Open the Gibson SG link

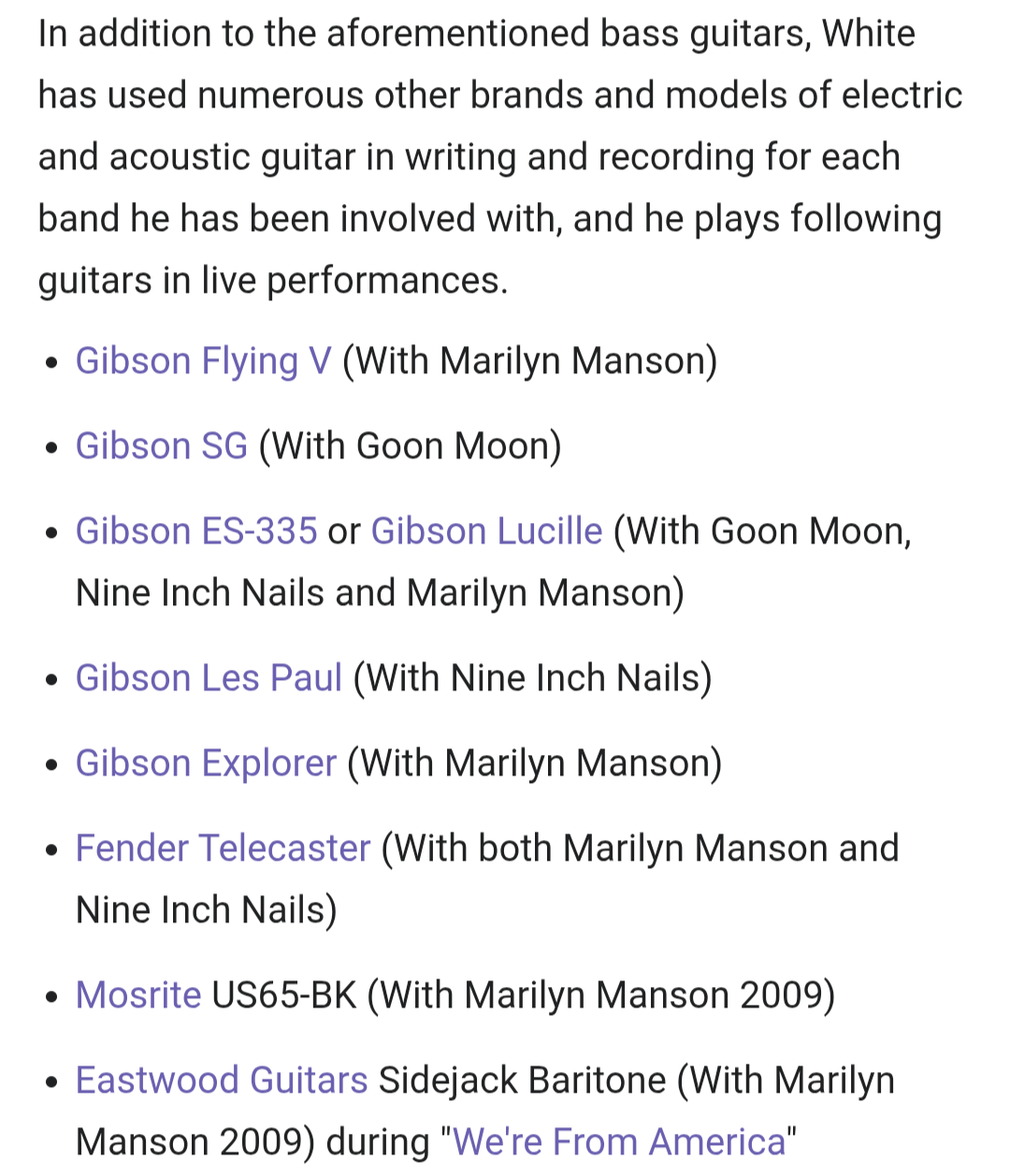point(161,446)
